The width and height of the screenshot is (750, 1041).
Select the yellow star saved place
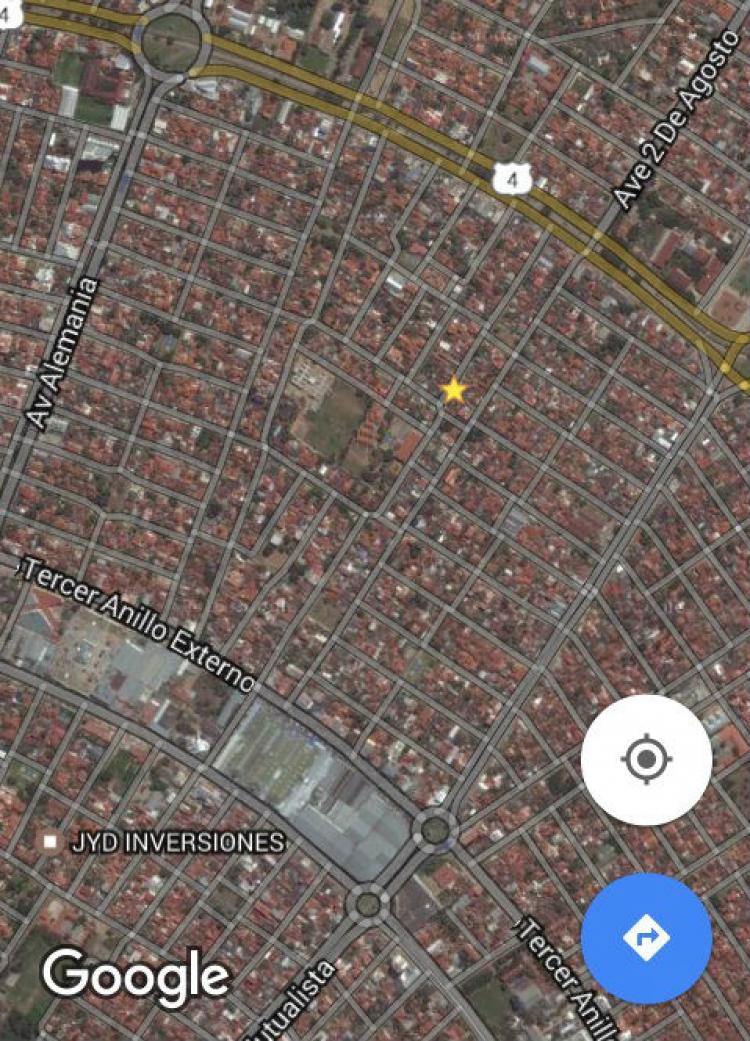454,391
